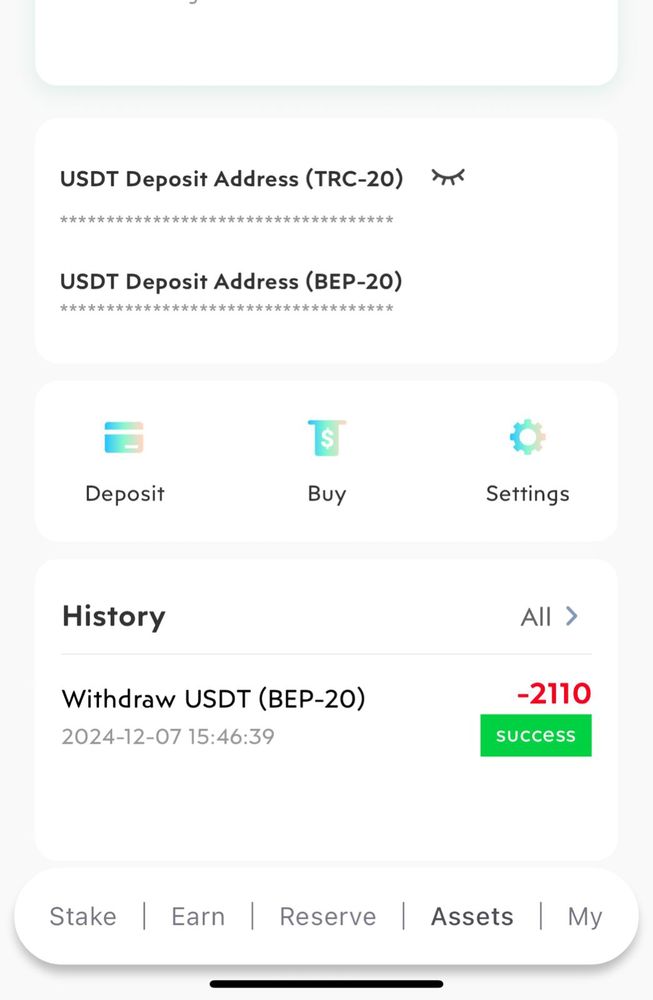This screenshot has width=653, height=1000.
Task: Switch to the Earn tab
Action: click(198, 916)
